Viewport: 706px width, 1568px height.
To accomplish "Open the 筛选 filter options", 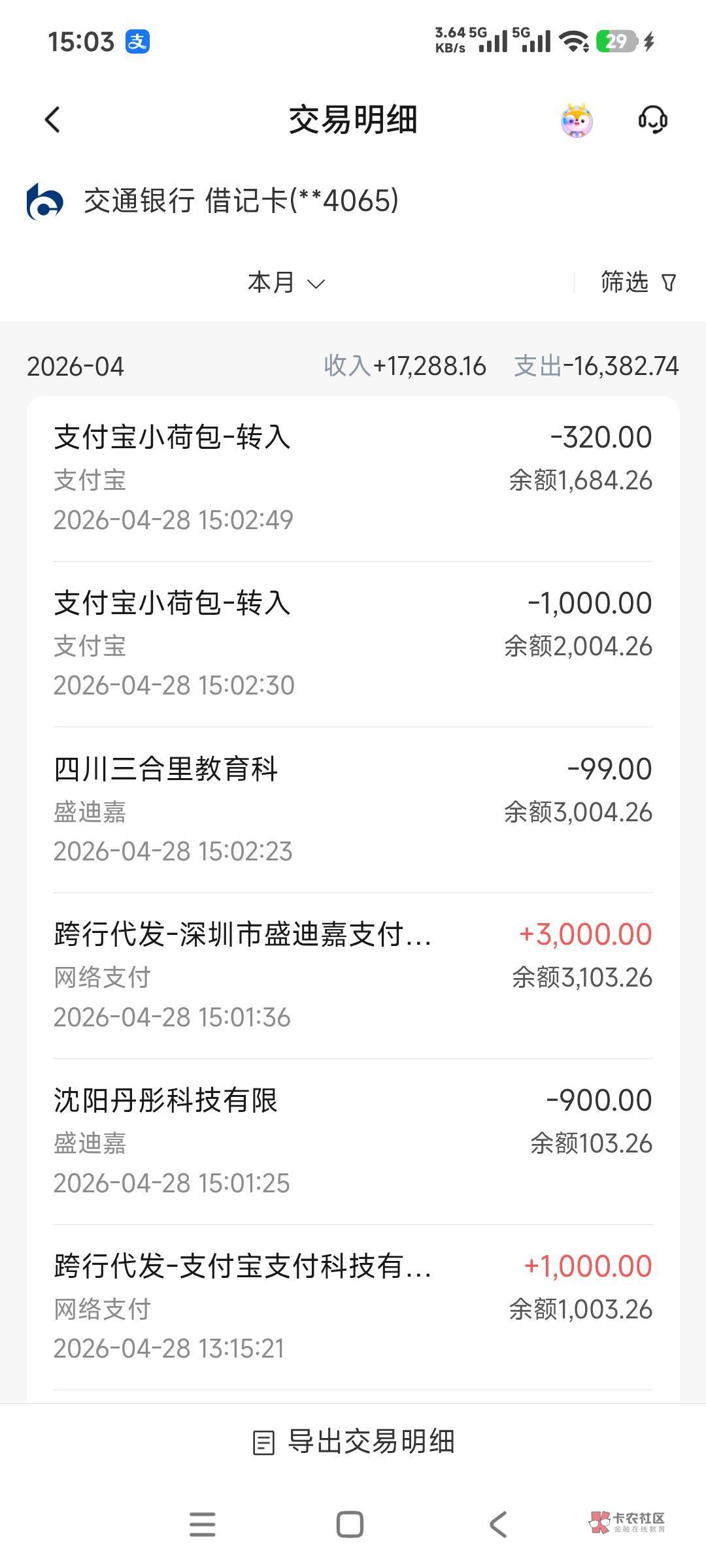I will (x=637, y=282).
